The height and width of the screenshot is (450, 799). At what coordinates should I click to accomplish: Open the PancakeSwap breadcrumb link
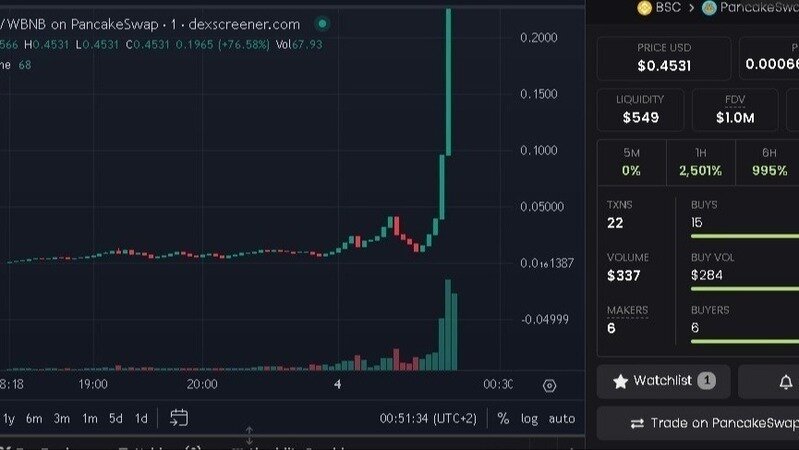coord(750,8)
